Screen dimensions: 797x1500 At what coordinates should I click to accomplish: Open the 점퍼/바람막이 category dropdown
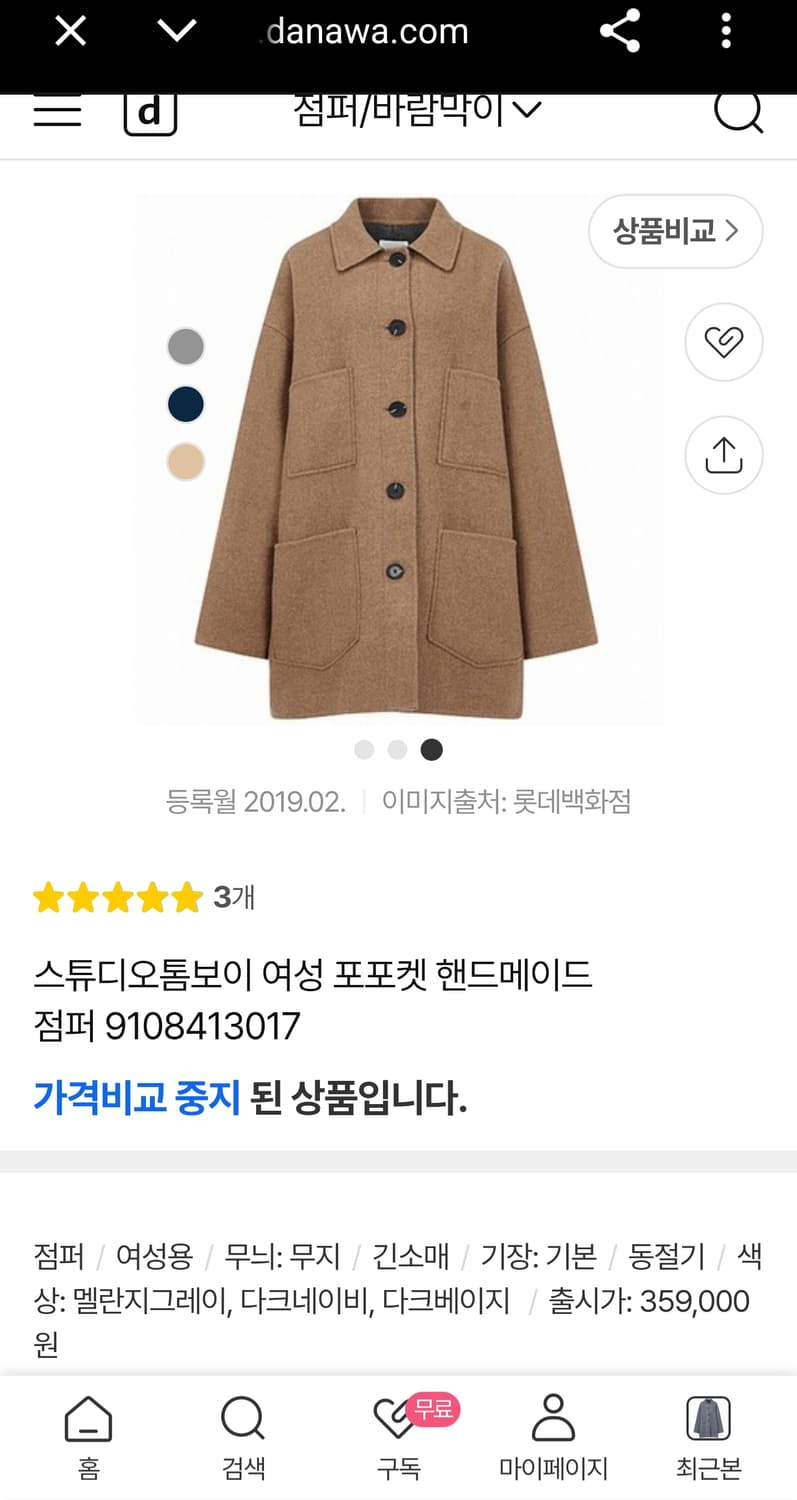[413, 108]
